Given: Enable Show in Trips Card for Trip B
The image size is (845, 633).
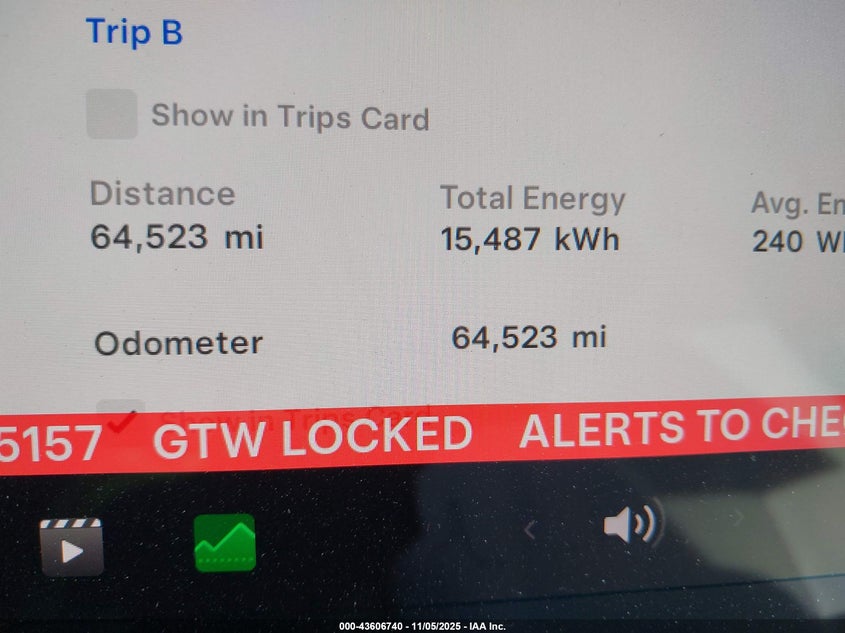Looking at the screenshot, I should click(112, 114).
